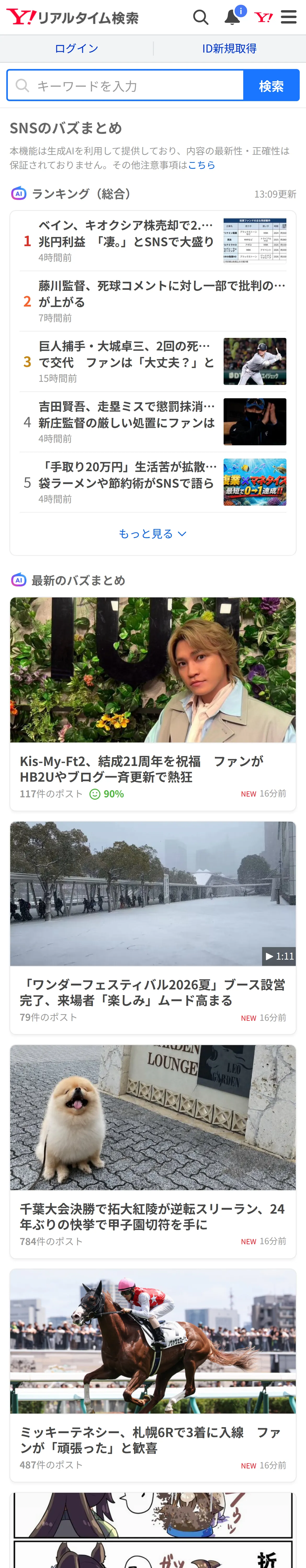Open rank 4 吉田賢吾 走塁ミス story
Screen dimensions: 306x1568
pyautogui.click(x=153, y=422)
